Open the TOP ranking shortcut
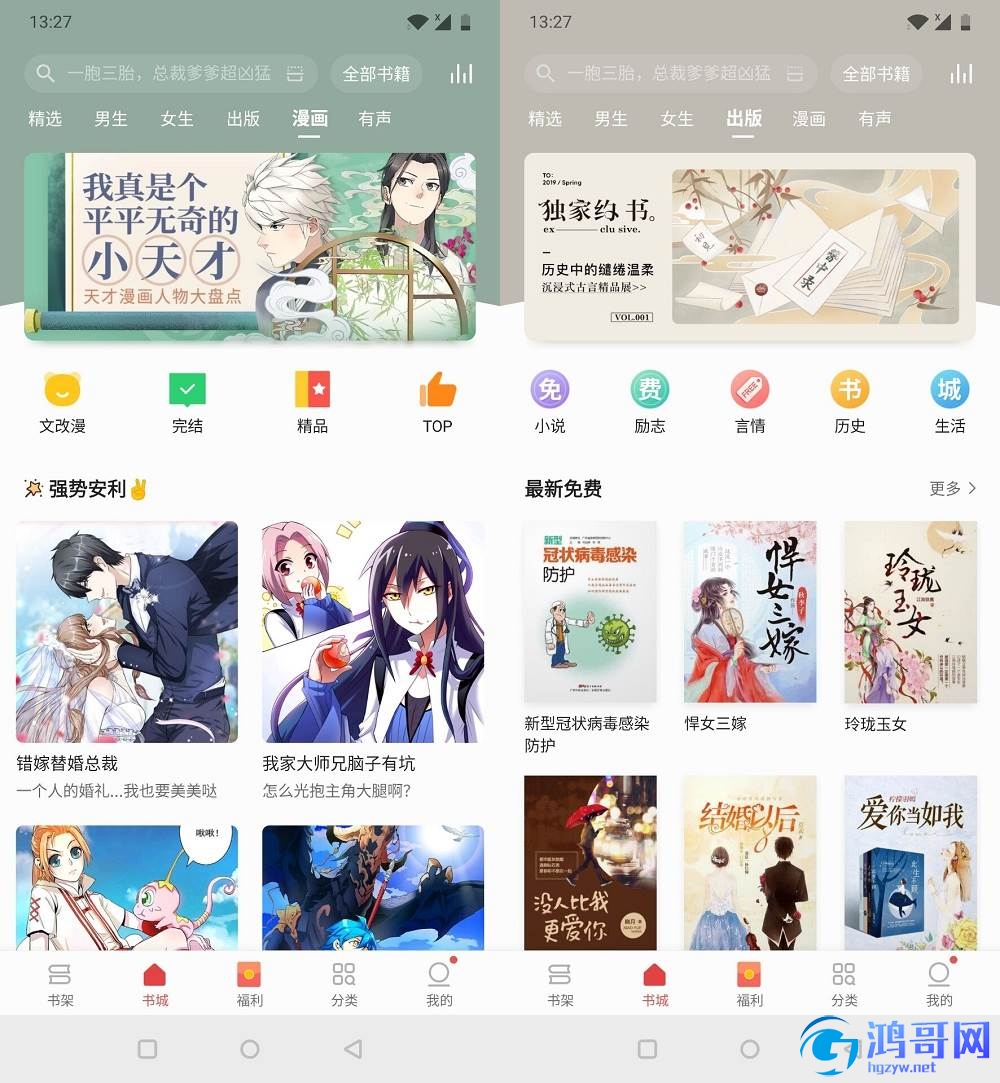Viewport: 1000px width, 1083px height. 437,402
